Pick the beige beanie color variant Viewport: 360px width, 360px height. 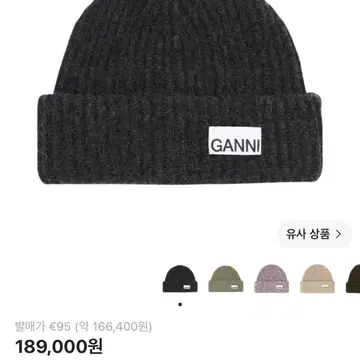point(318,279)
